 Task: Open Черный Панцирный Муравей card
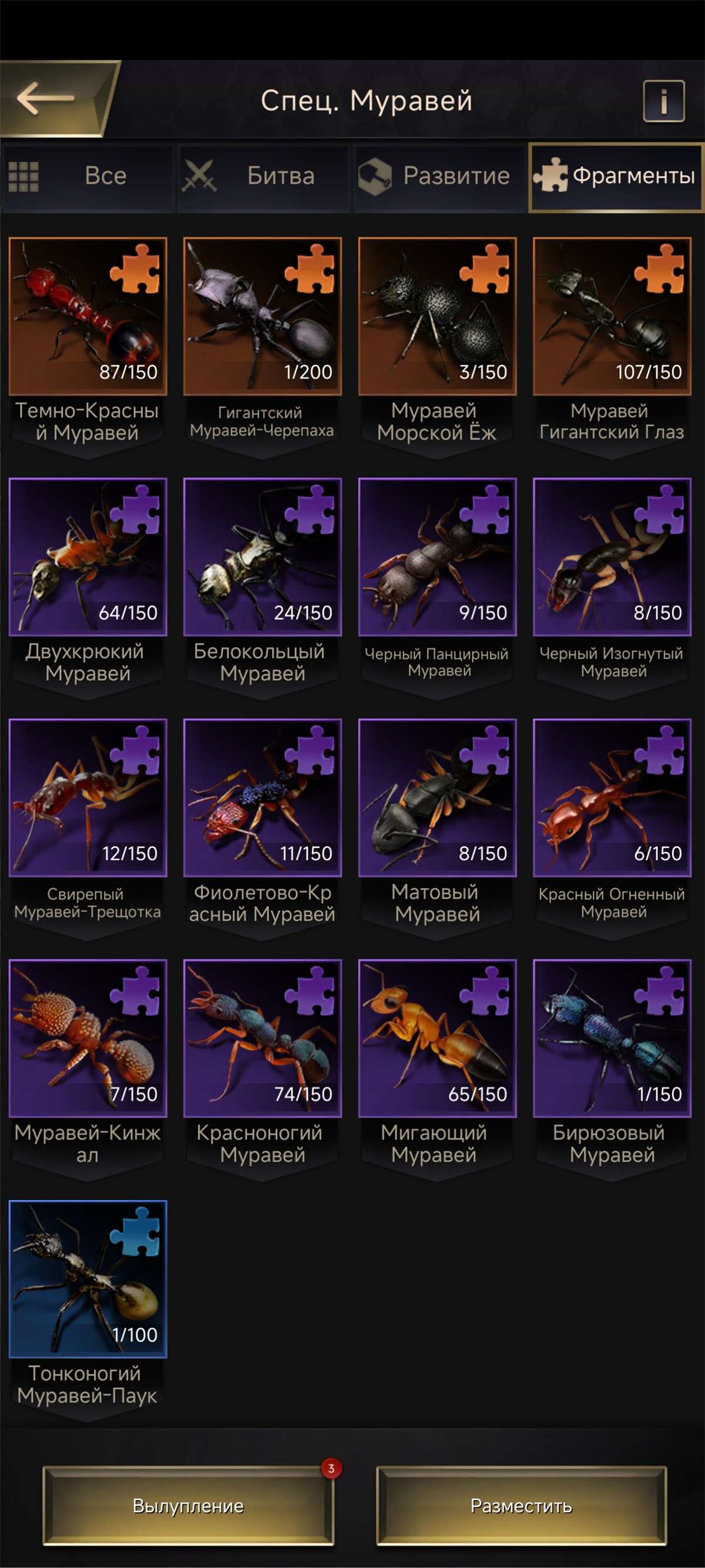[x=437, y=557]
